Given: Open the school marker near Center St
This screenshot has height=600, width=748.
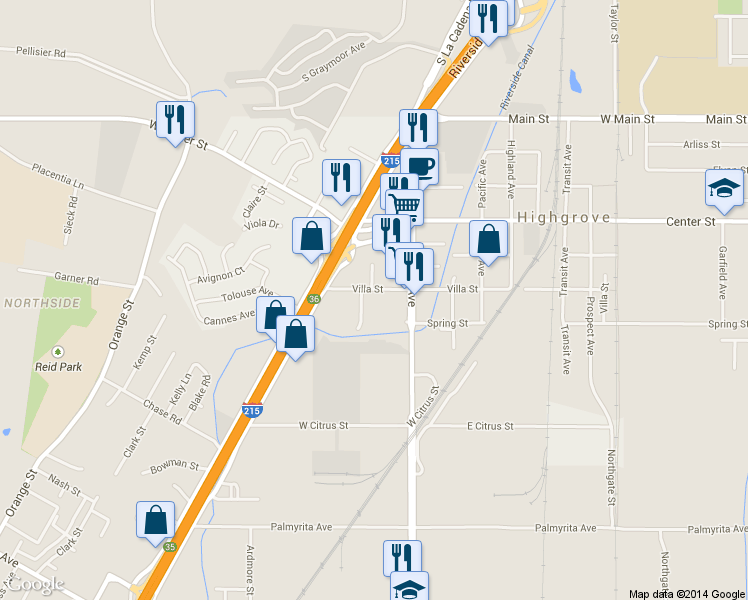Looking at the screenshot, I should point(725,187).
